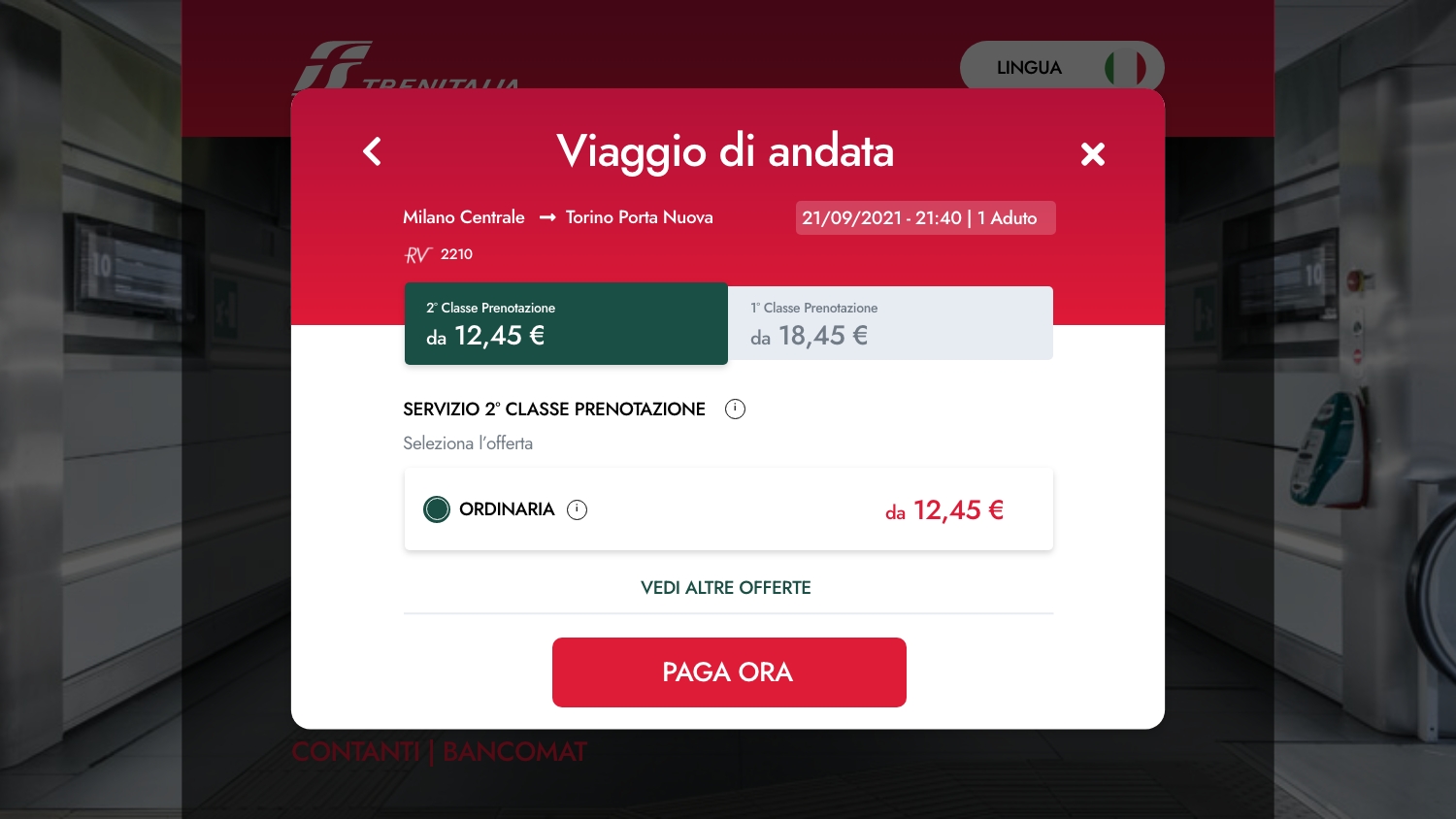Select 2ª Classe Prenotazione tab
Viewport: 1456px width, 819px height.
point(566,324)
